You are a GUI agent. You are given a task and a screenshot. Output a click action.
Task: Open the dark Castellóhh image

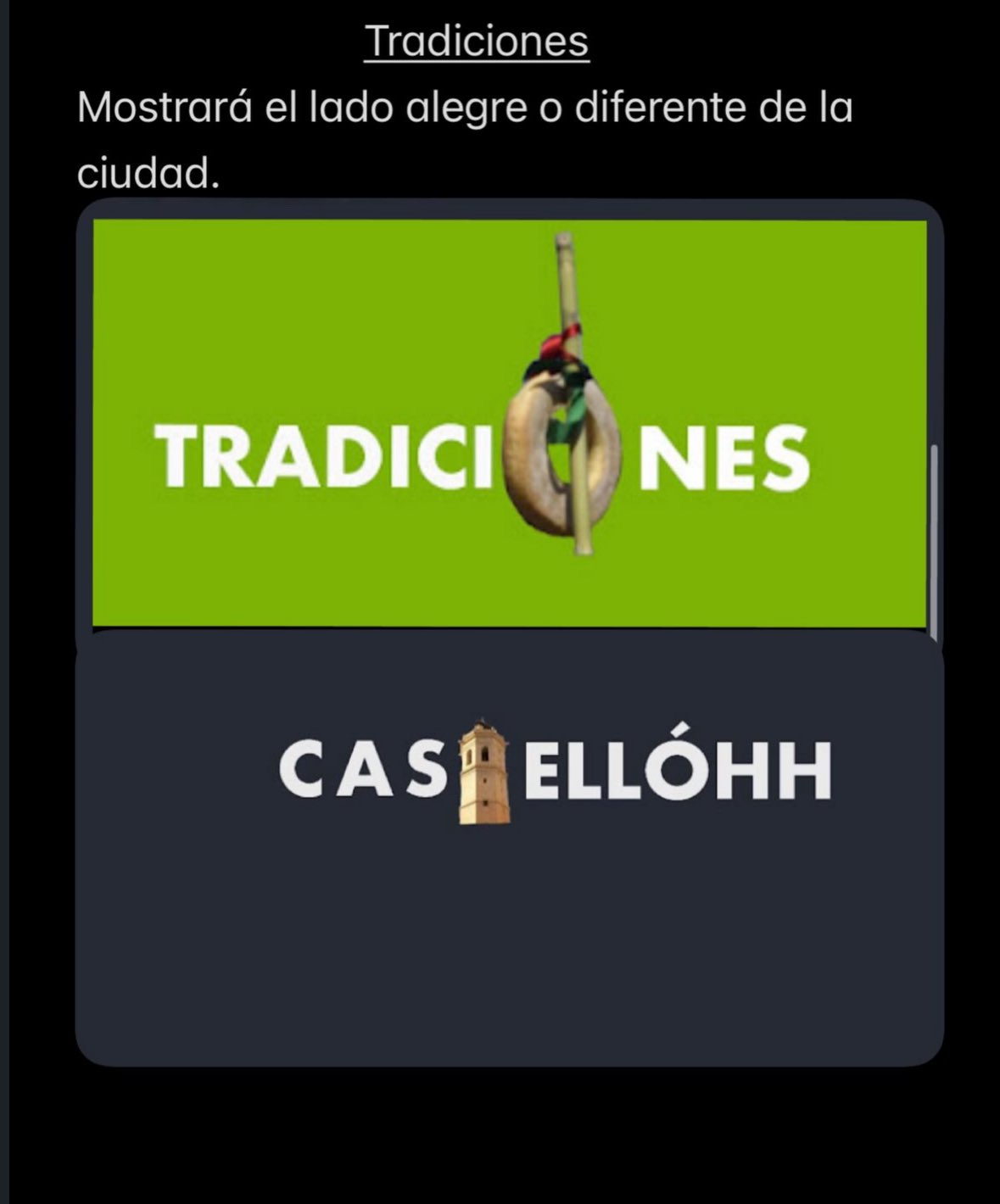point(509,848)
